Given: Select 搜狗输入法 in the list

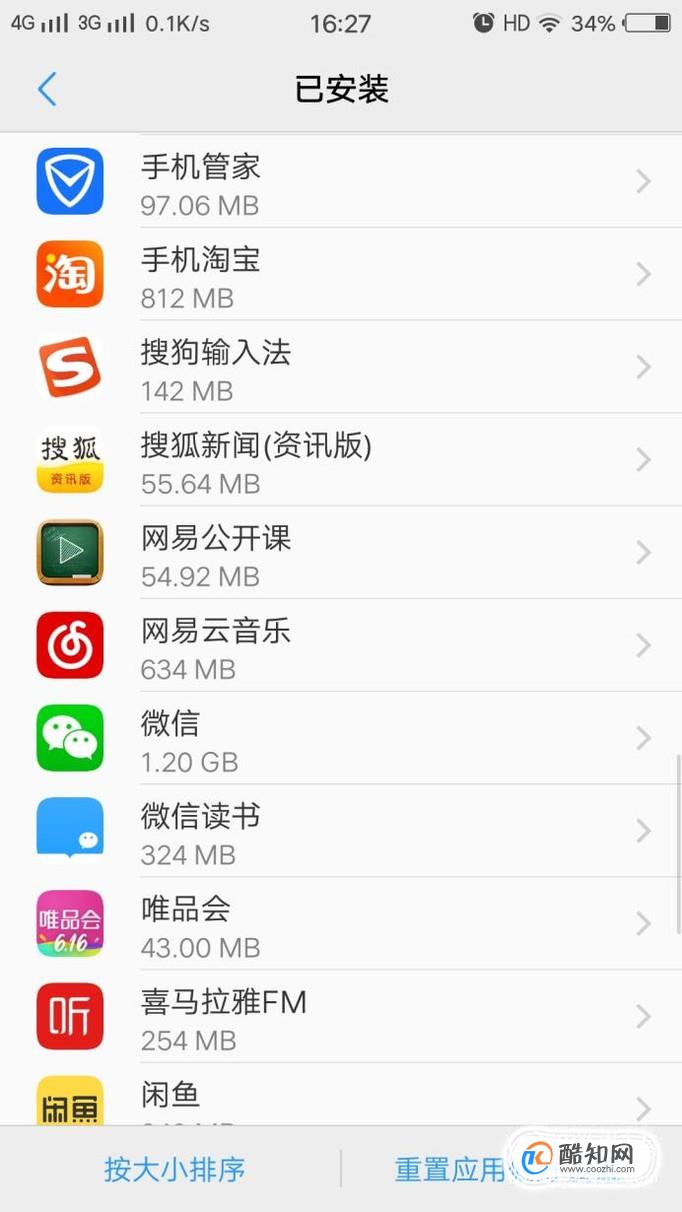Looking at the screenshot, I should 341,367.
